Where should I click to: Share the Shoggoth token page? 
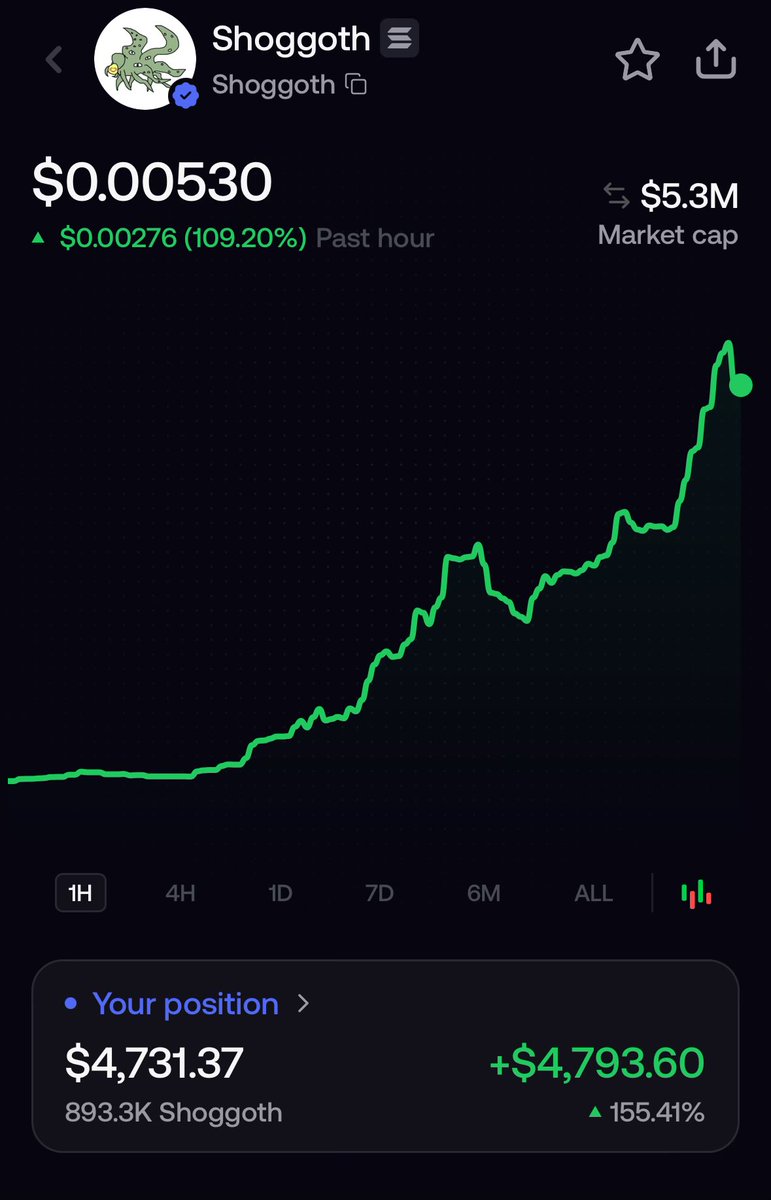coord(716,60)
